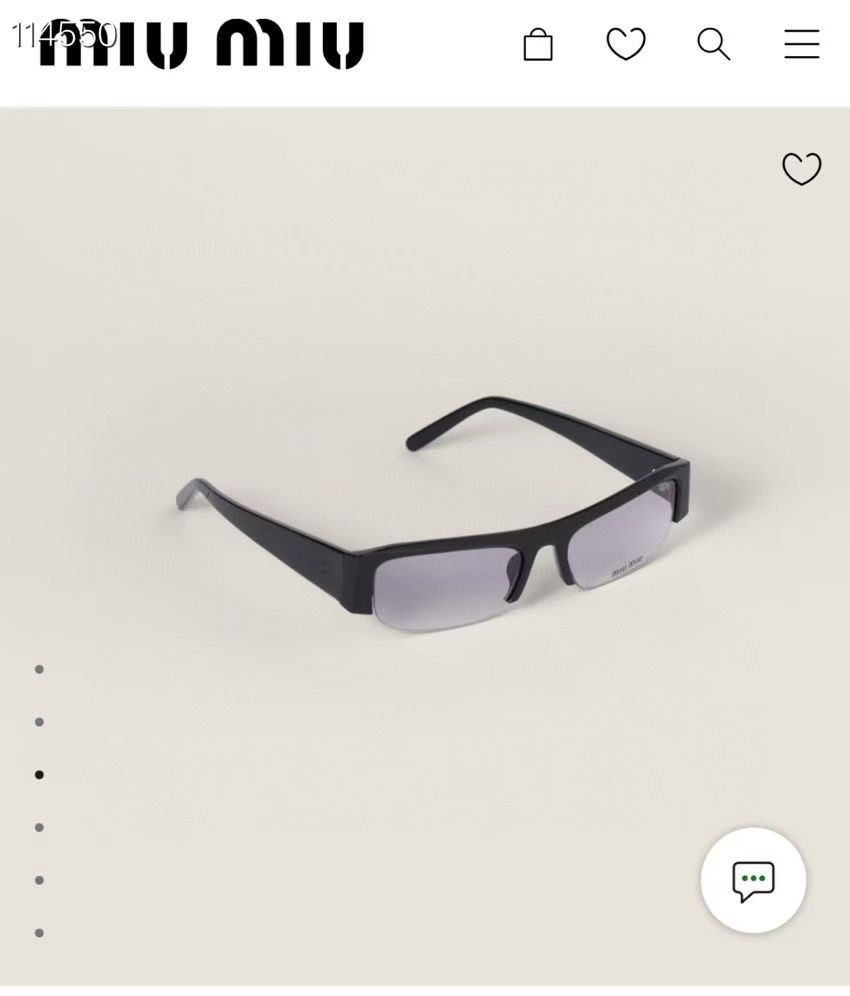Open the search magnifier
This screenshot has height=996, width=850.
pos(713,44)
